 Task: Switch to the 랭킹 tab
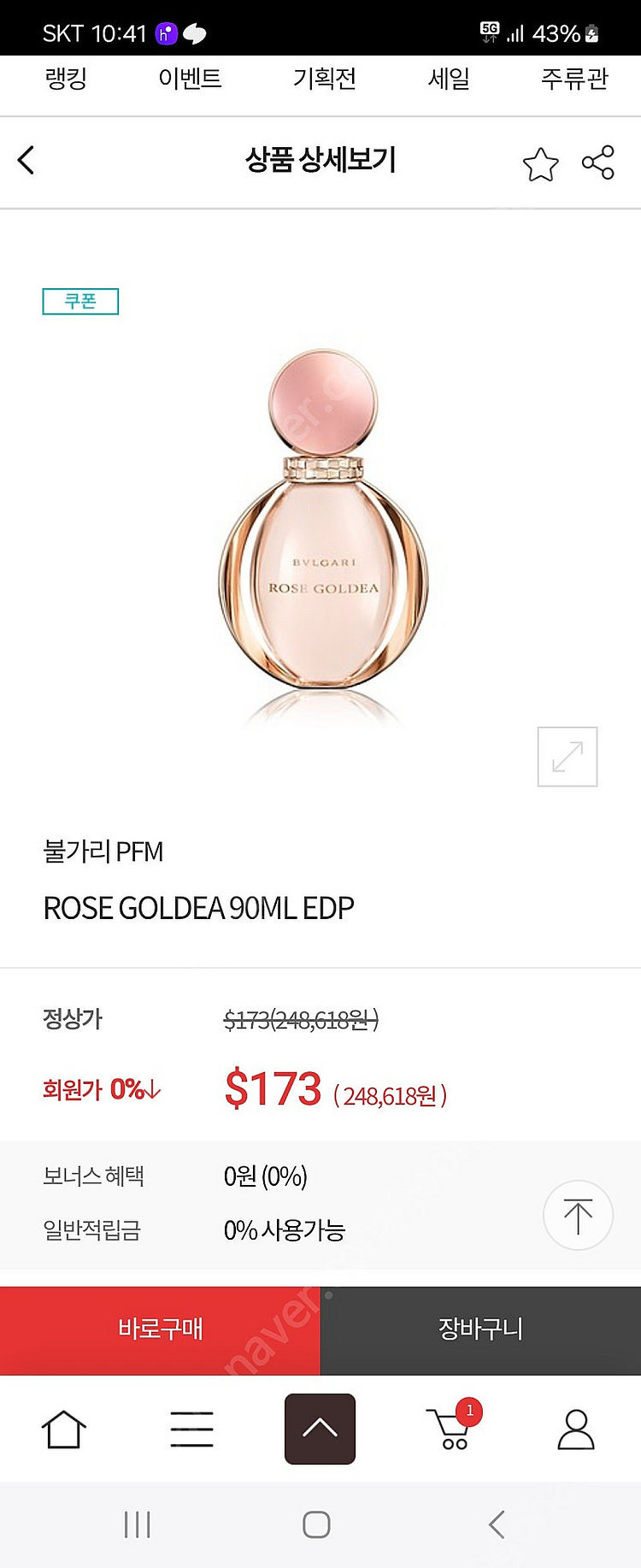pyautogui.click(x=66, y=80)
